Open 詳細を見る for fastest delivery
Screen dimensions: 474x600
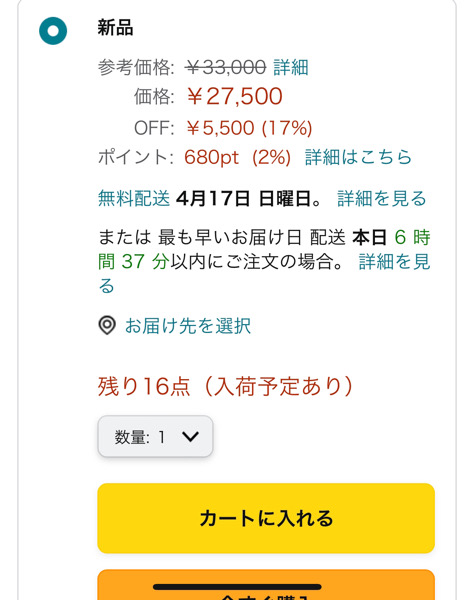coord(394,262)
